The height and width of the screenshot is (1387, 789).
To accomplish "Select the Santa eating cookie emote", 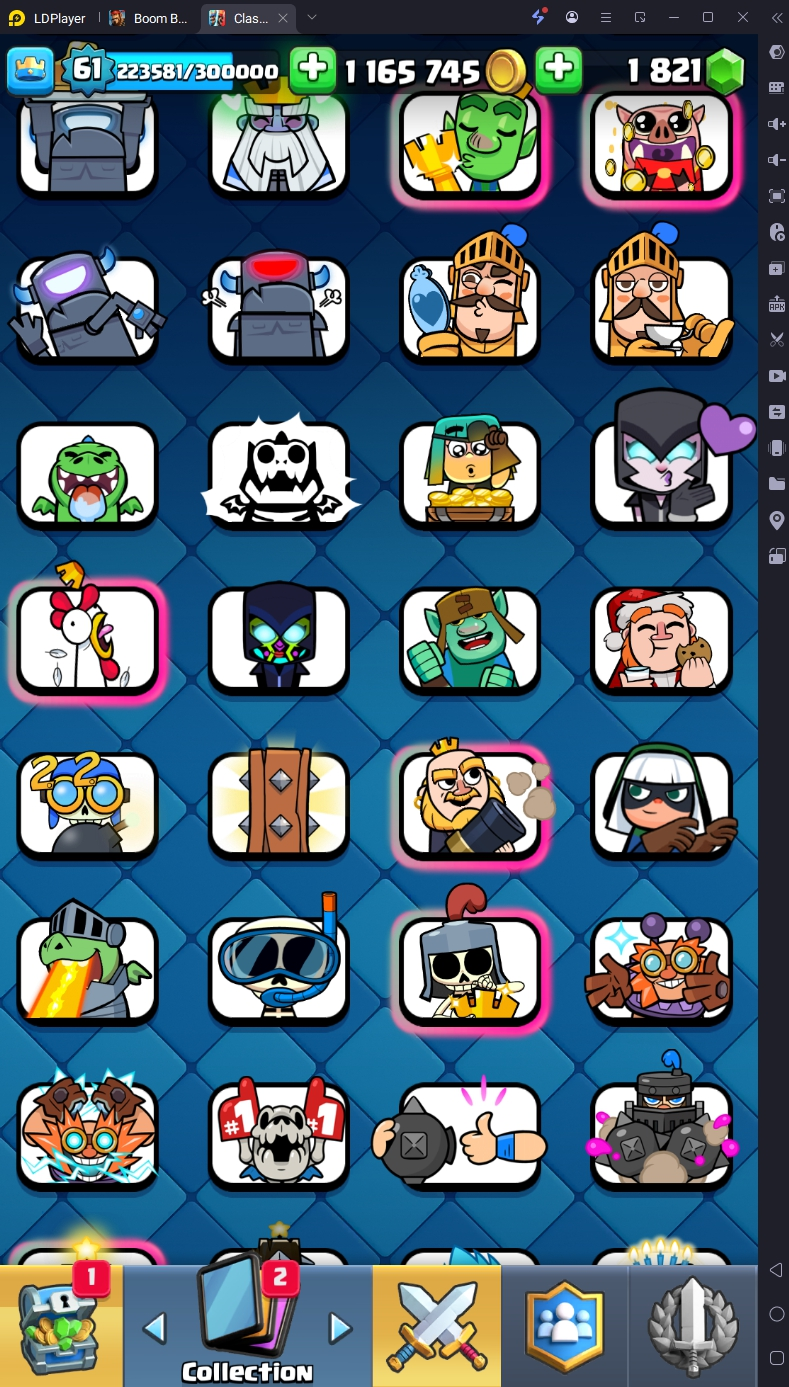I will (661, 640).
